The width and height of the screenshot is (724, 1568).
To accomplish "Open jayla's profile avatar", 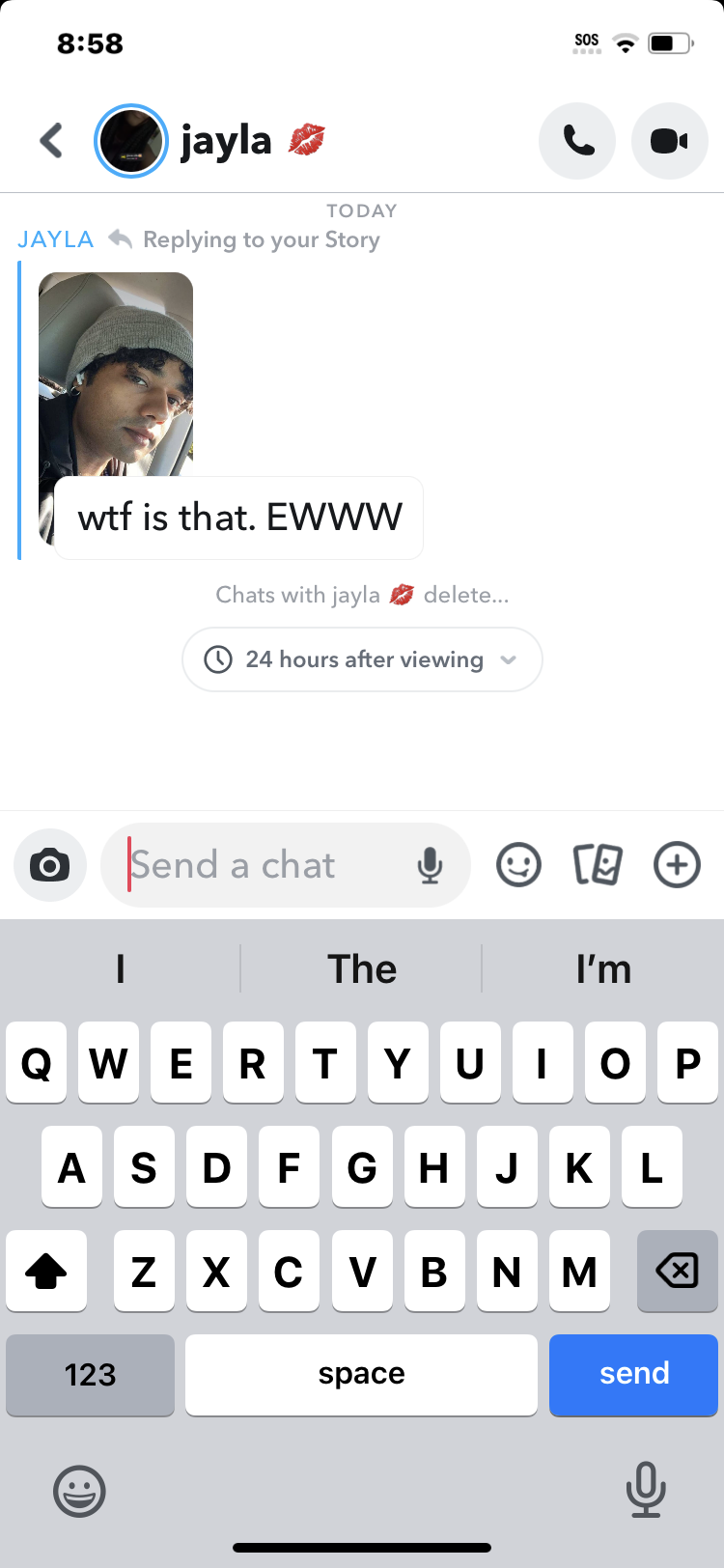I will click(131, 141).
